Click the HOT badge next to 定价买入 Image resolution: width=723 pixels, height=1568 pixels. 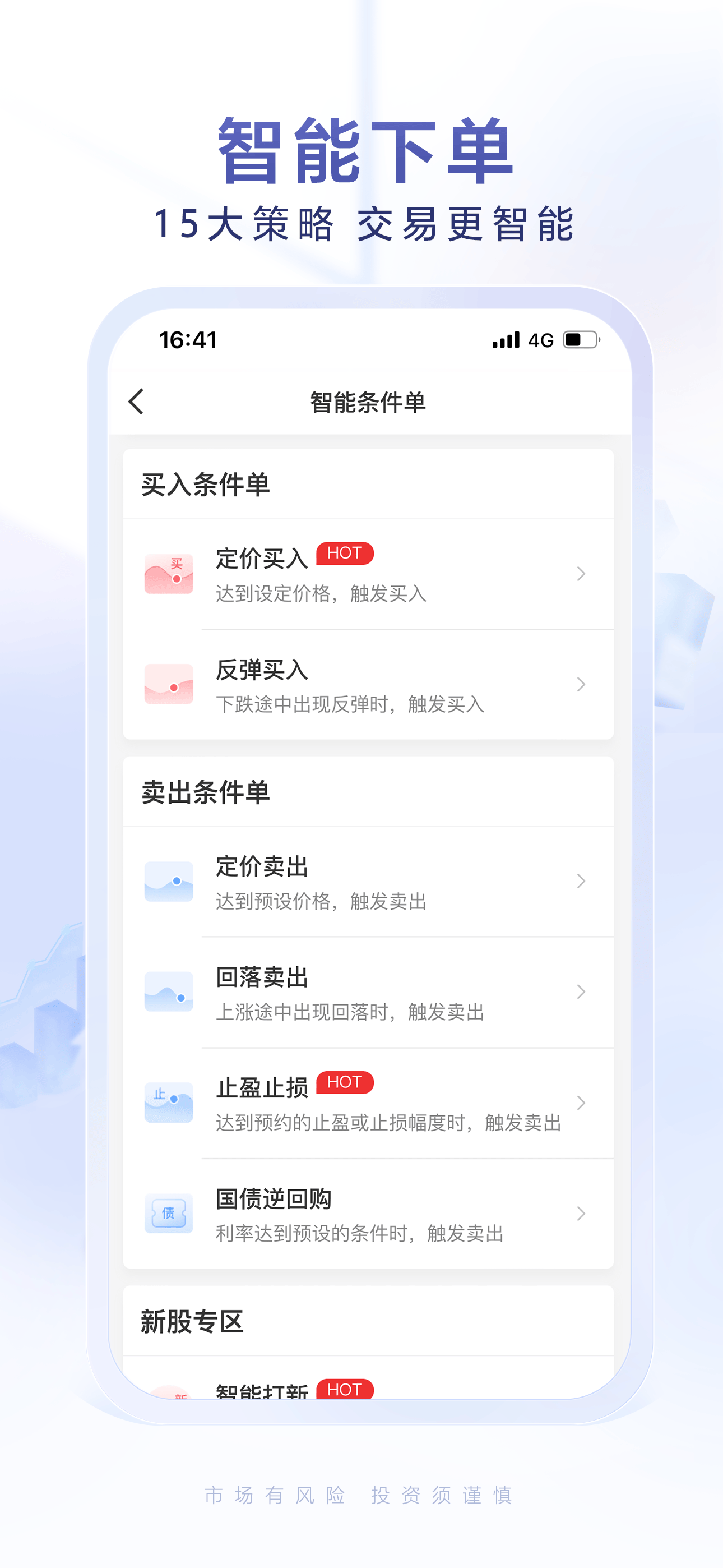(x=345, y=553)
